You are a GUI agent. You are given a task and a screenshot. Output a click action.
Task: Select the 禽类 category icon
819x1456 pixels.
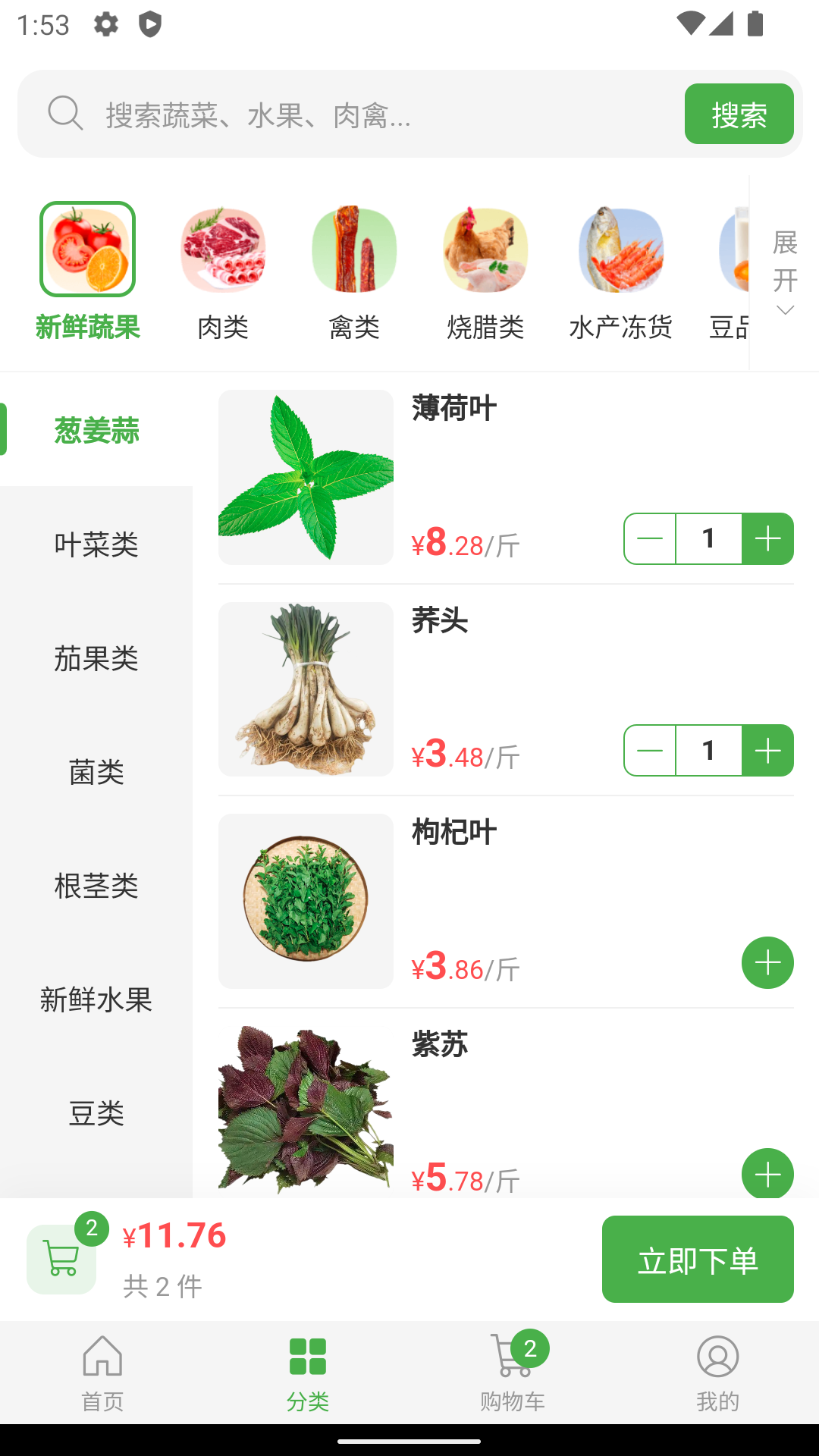click(354, 249)
